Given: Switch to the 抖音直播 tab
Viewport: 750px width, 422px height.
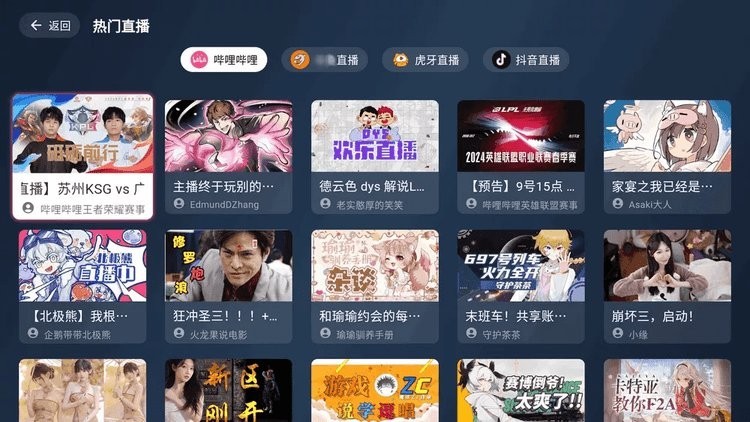Looking at the screenshot, I should [526, 60].
